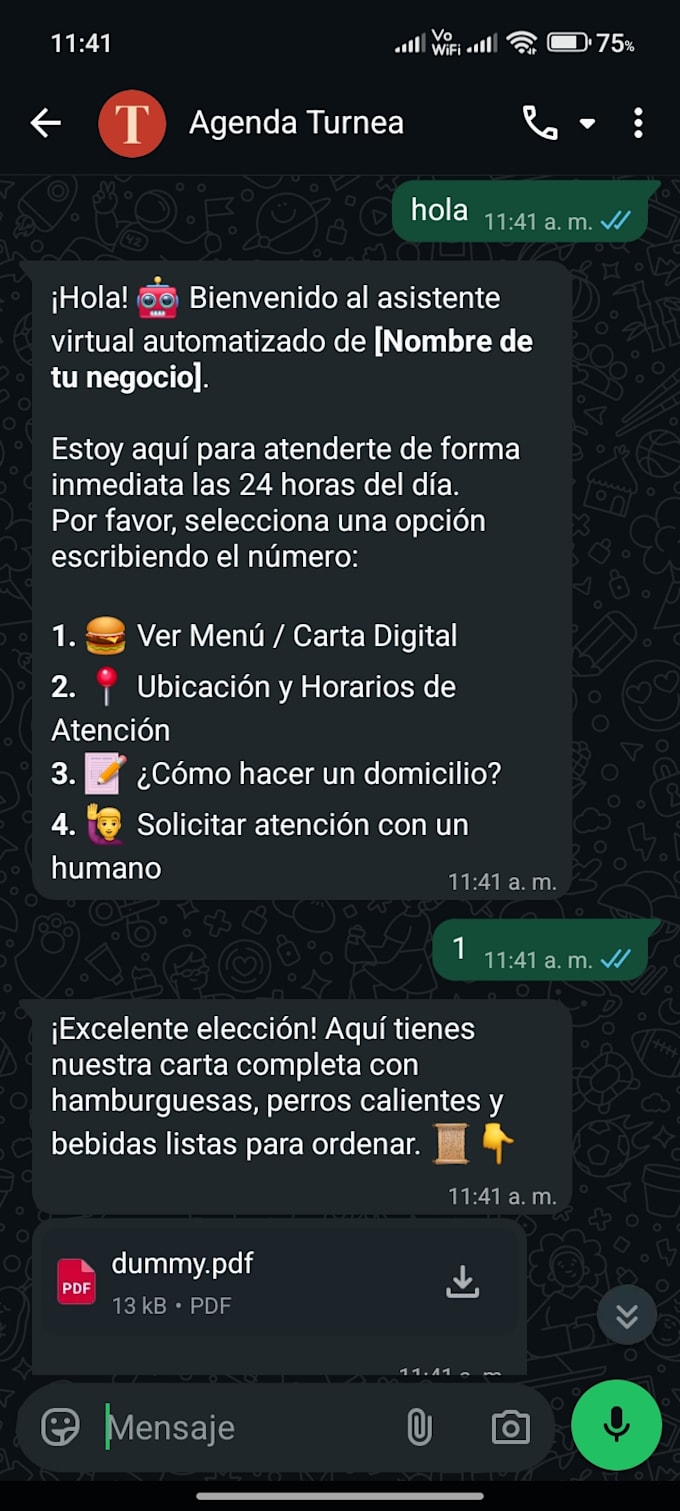Jump to the latest messages

point(627,1315)
